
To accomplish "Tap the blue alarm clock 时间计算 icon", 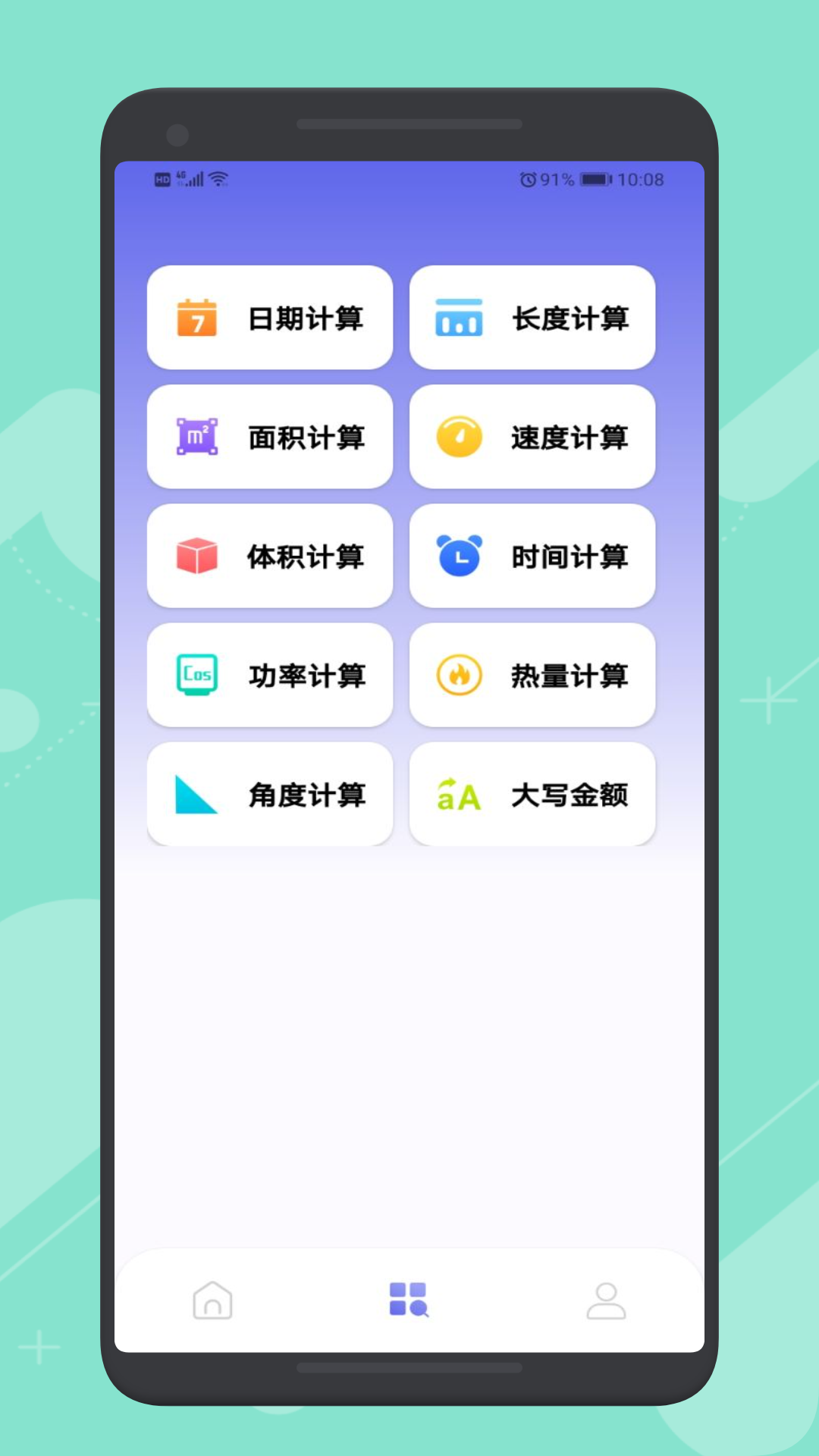I will click(459, 557).
